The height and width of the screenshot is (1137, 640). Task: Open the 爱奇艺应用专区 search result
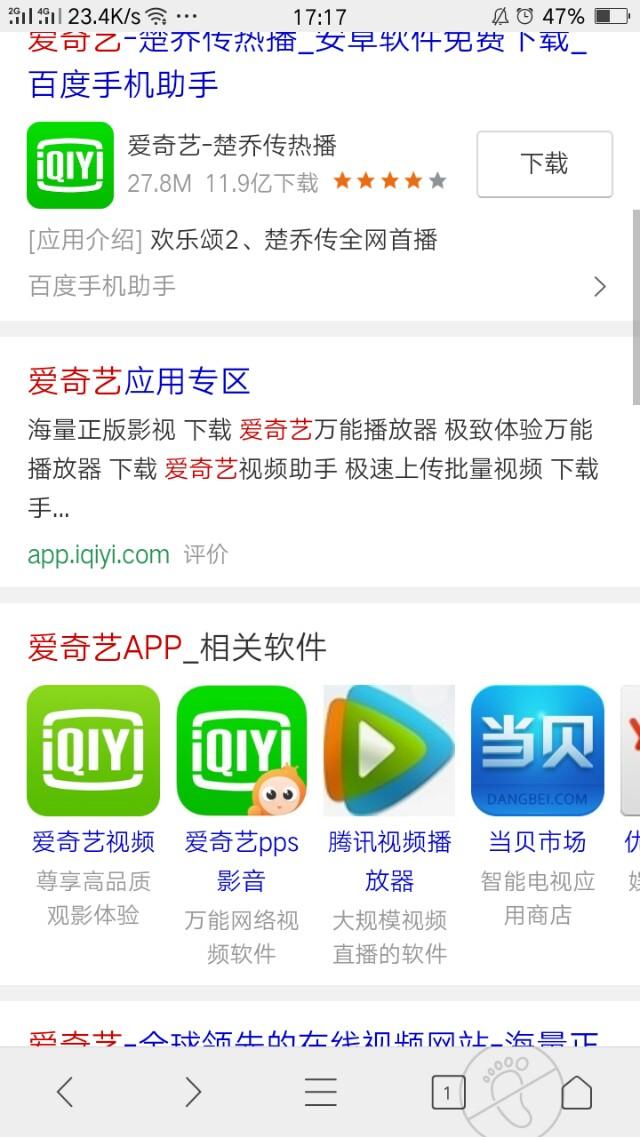[138, 381]
